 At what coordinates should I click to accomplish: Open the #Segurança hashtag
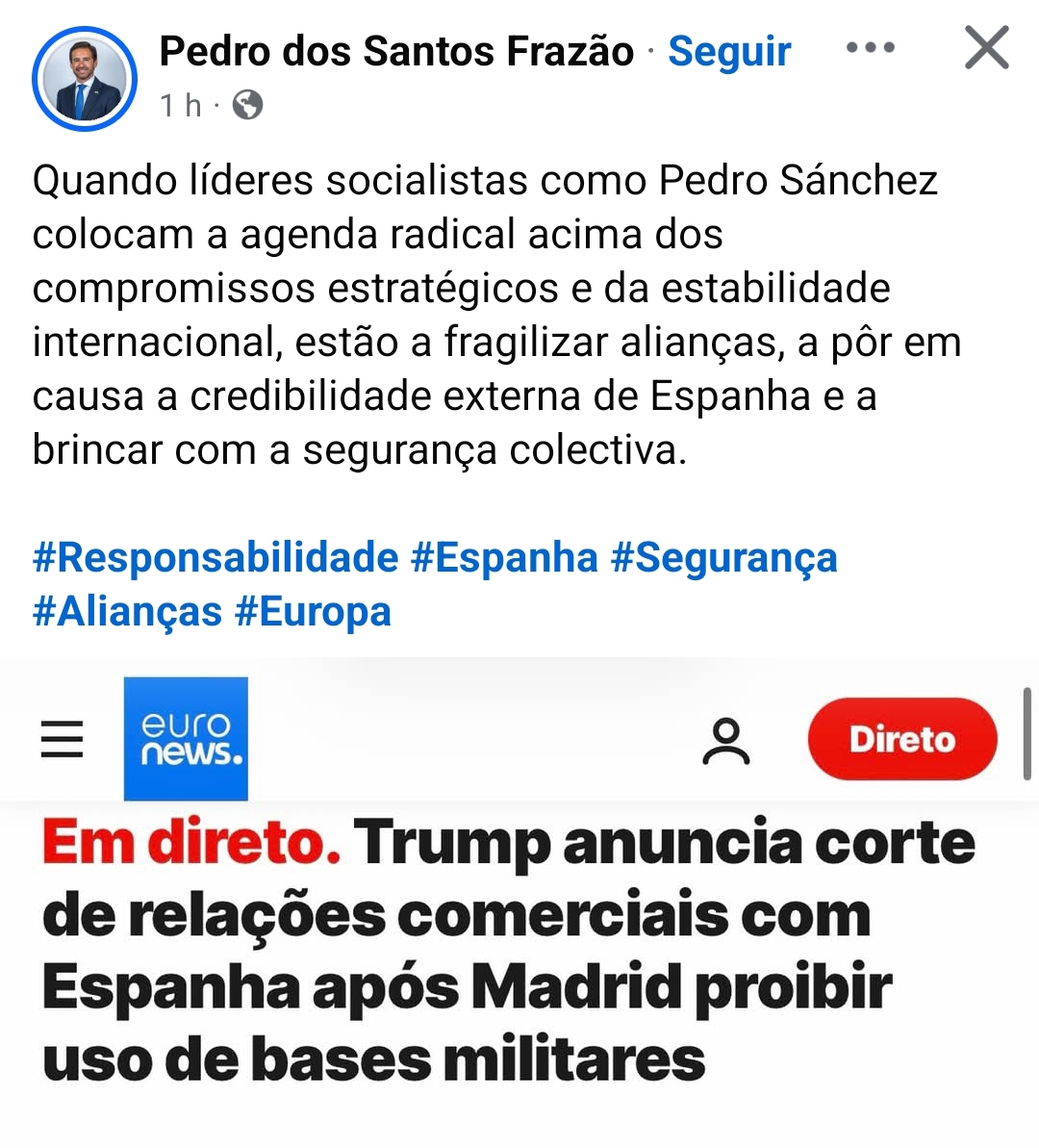(x=723, y=557)
